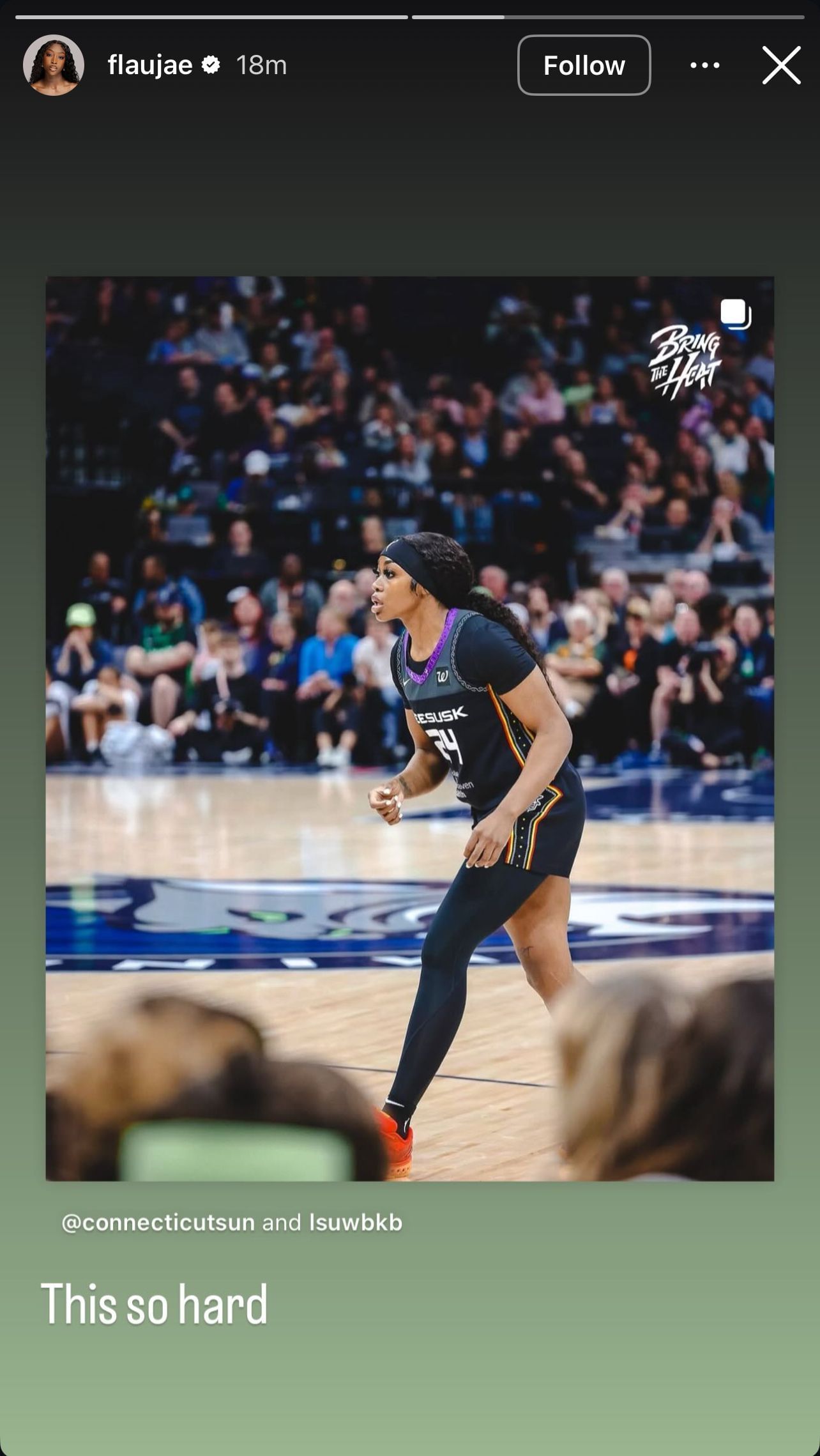820x1456 pixels.
Task: Open the three-dot story options menu
Action: pyautogui.click(x=705, y=65)
